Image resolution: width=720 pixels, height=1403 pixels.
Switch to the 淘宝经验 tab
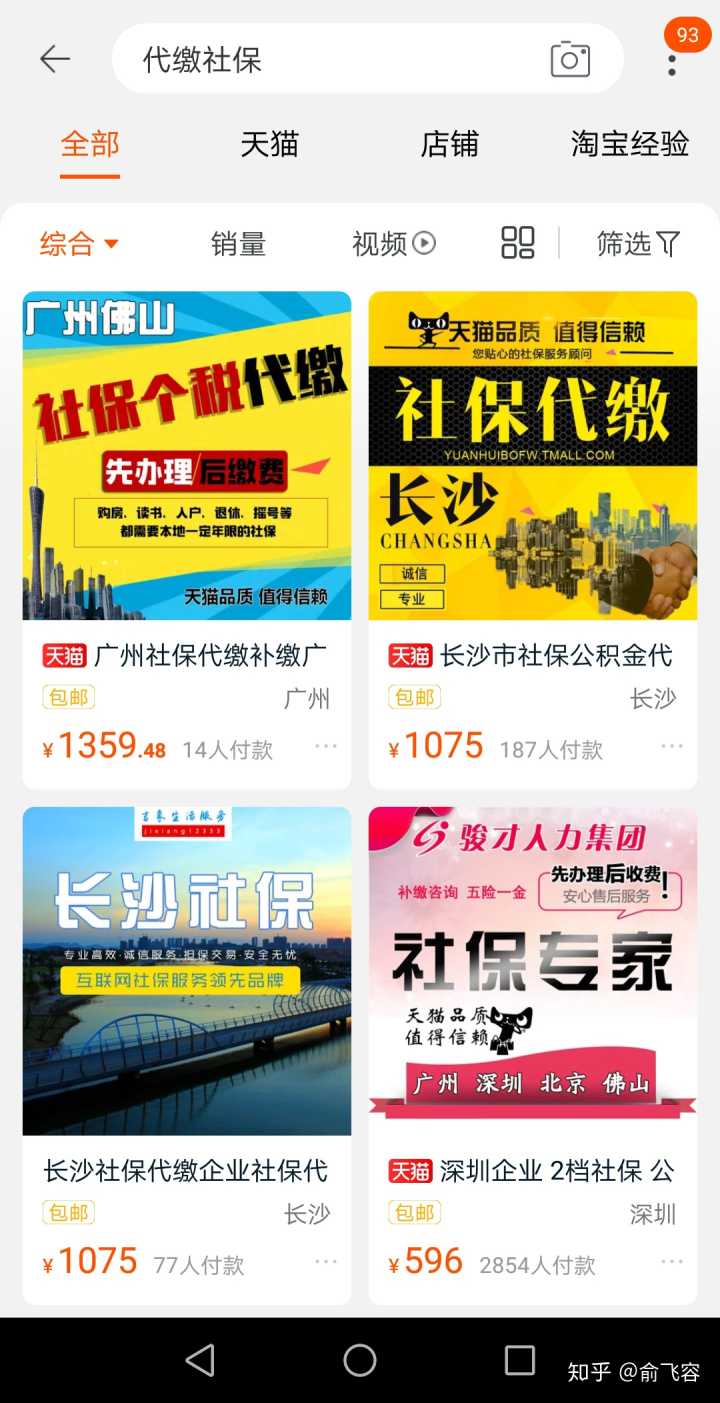[x=630, y=144]
